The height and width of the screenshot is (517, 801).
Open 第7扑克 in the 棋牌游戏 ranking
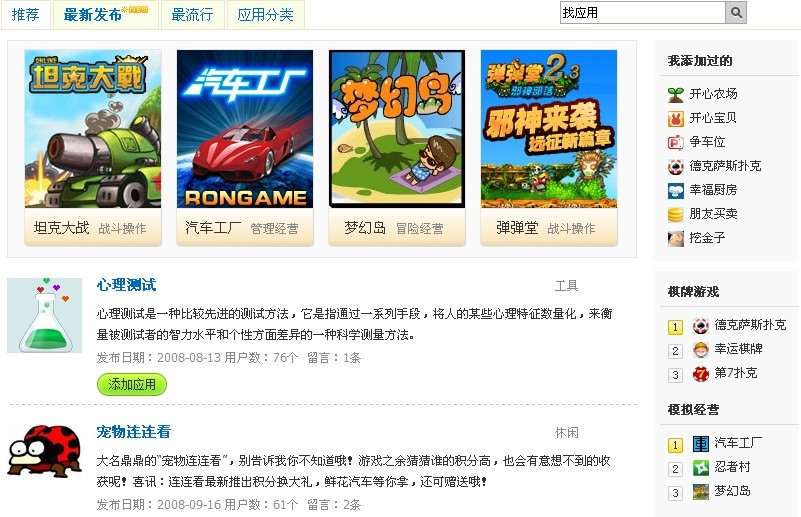pos(735,373)
